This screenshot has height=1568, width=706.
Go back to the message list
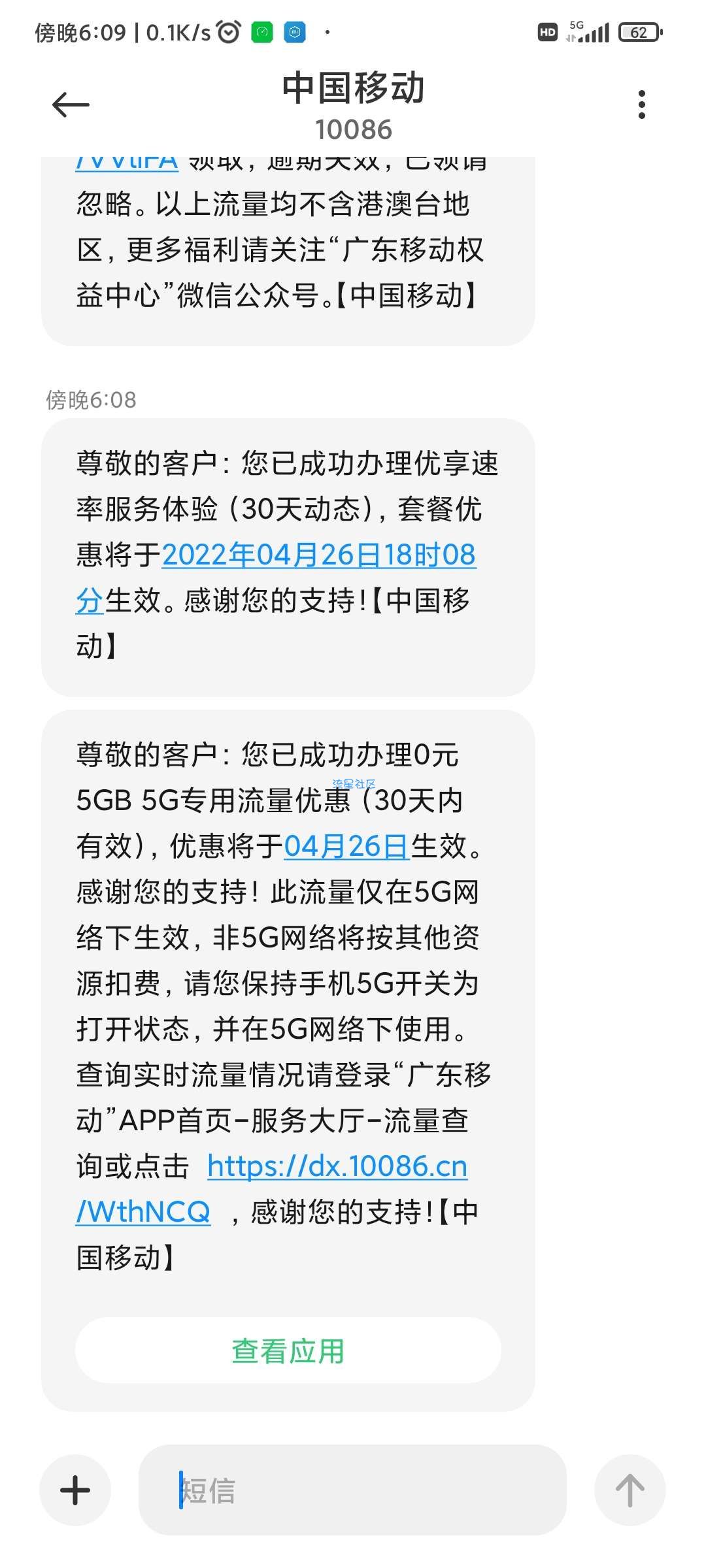(x=71, y=105)
